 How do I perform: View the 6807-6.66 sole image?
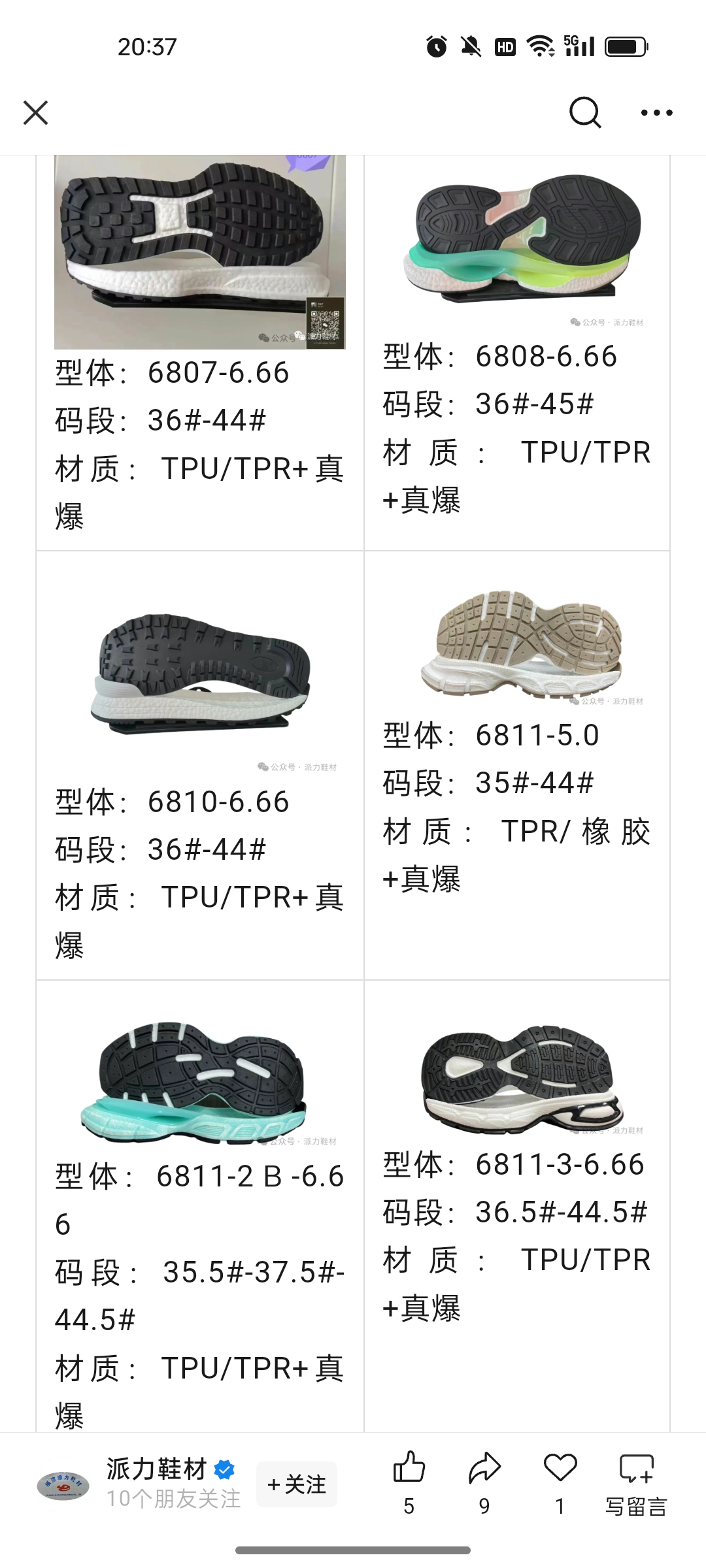pyautogui.click(x=199, y=252)
